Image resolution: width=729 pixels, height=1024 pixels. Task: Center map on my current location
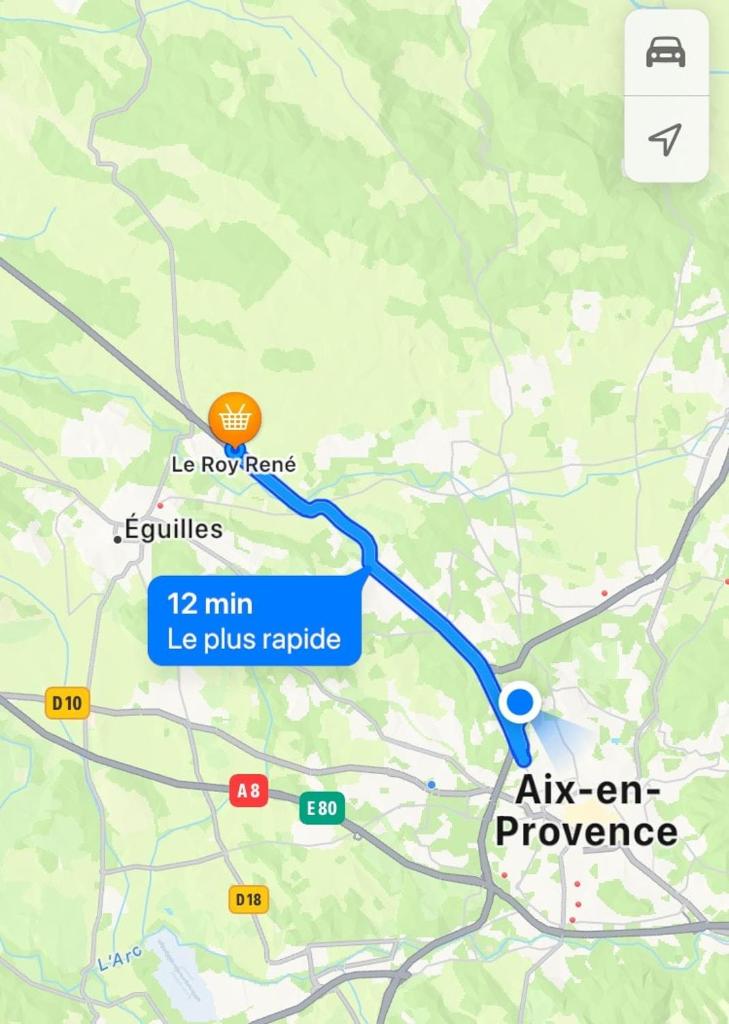point(666,139)
